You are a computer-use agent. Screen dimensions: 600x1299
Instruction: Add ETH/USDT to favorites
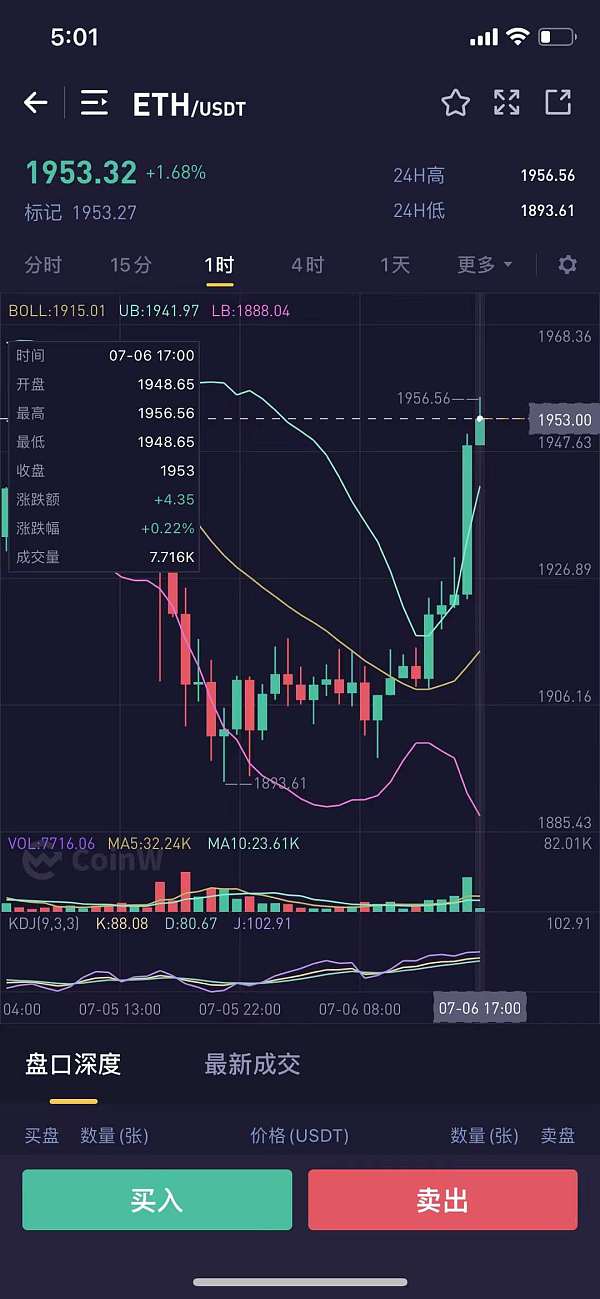[455, 103]
